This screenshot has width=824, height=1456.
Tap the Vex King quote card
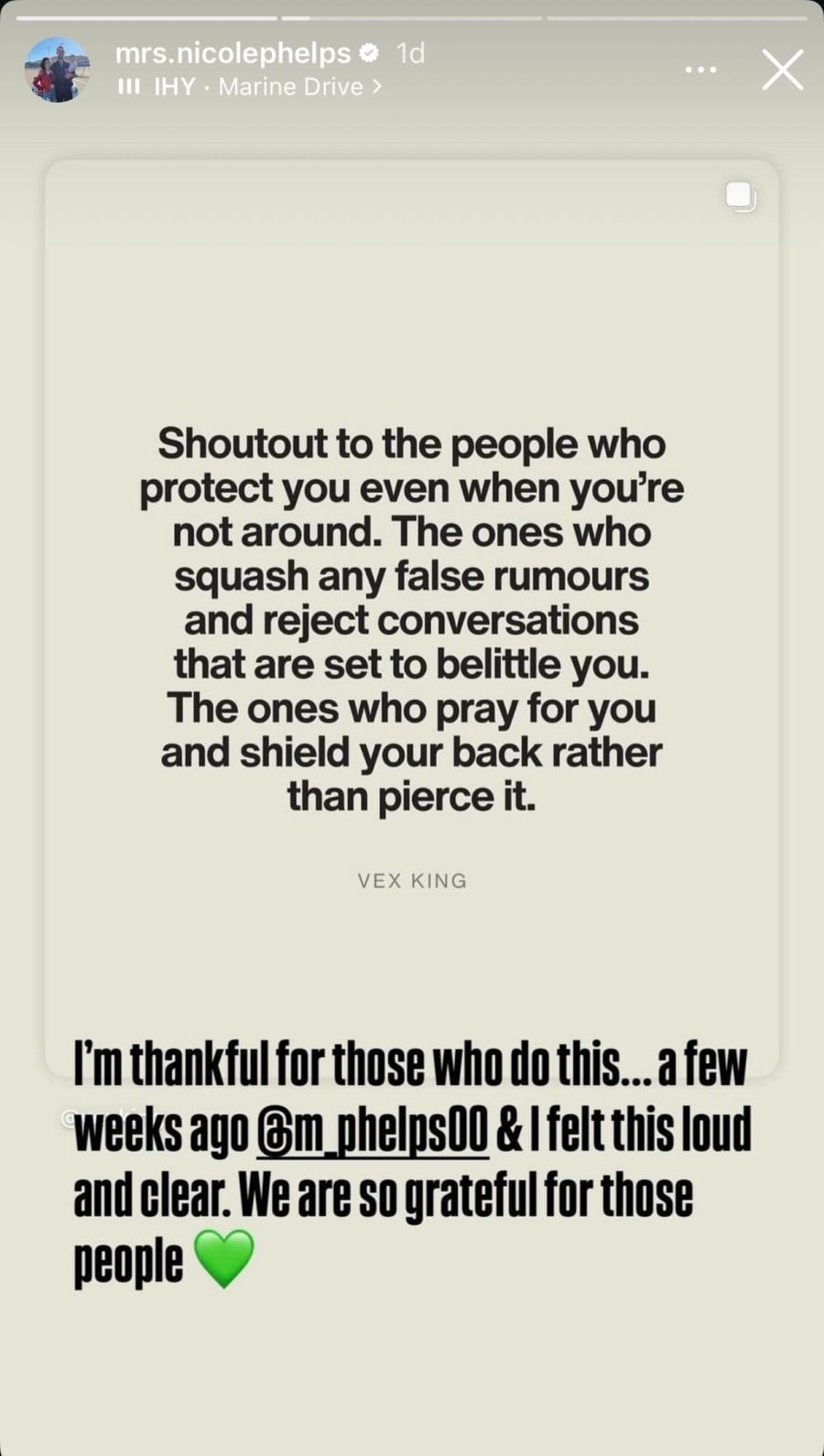tap(411, 620)
